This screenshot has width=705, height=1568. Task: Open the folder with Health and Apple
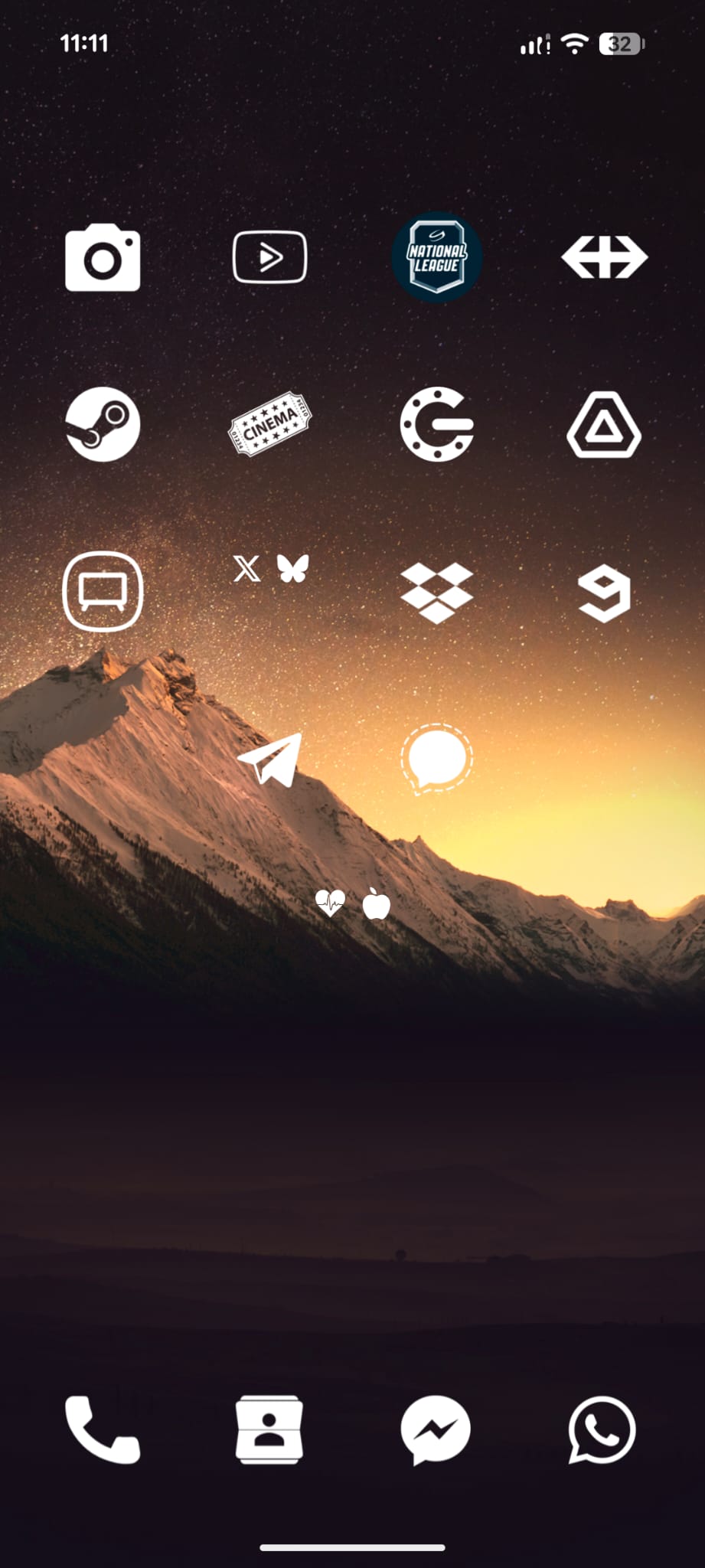click(x=353, y=904)
